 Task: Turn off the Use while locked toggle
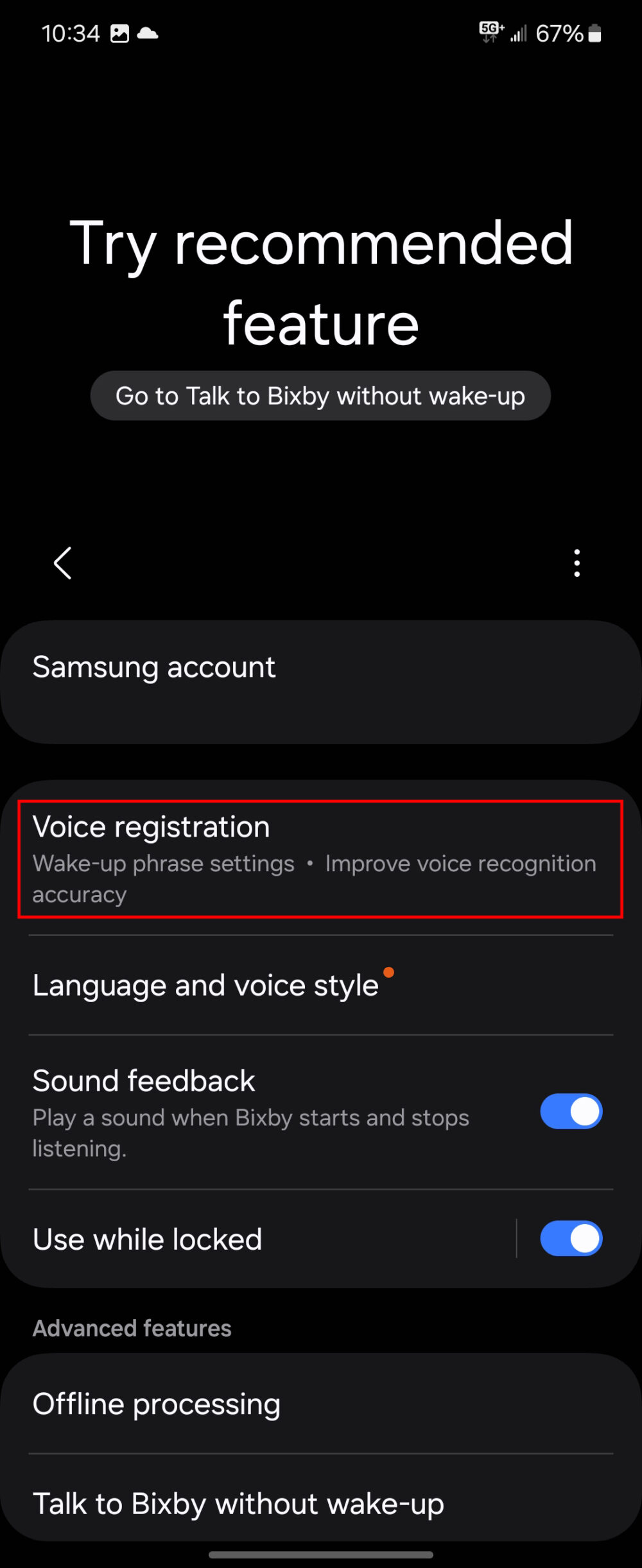click(571, 1238)
